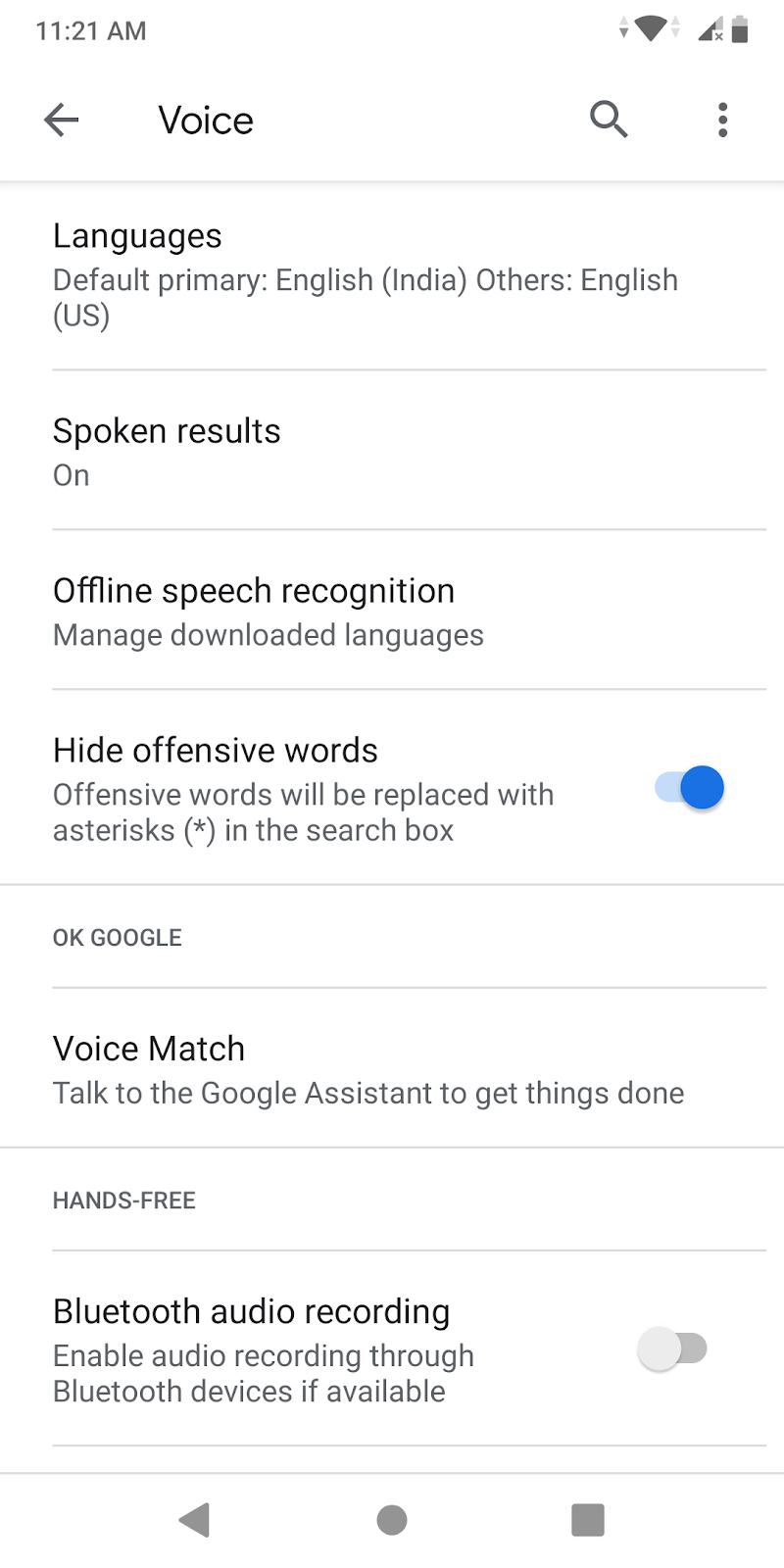Open the recent apps button
Screen dimensions: 784x1568
[588, 1520]
